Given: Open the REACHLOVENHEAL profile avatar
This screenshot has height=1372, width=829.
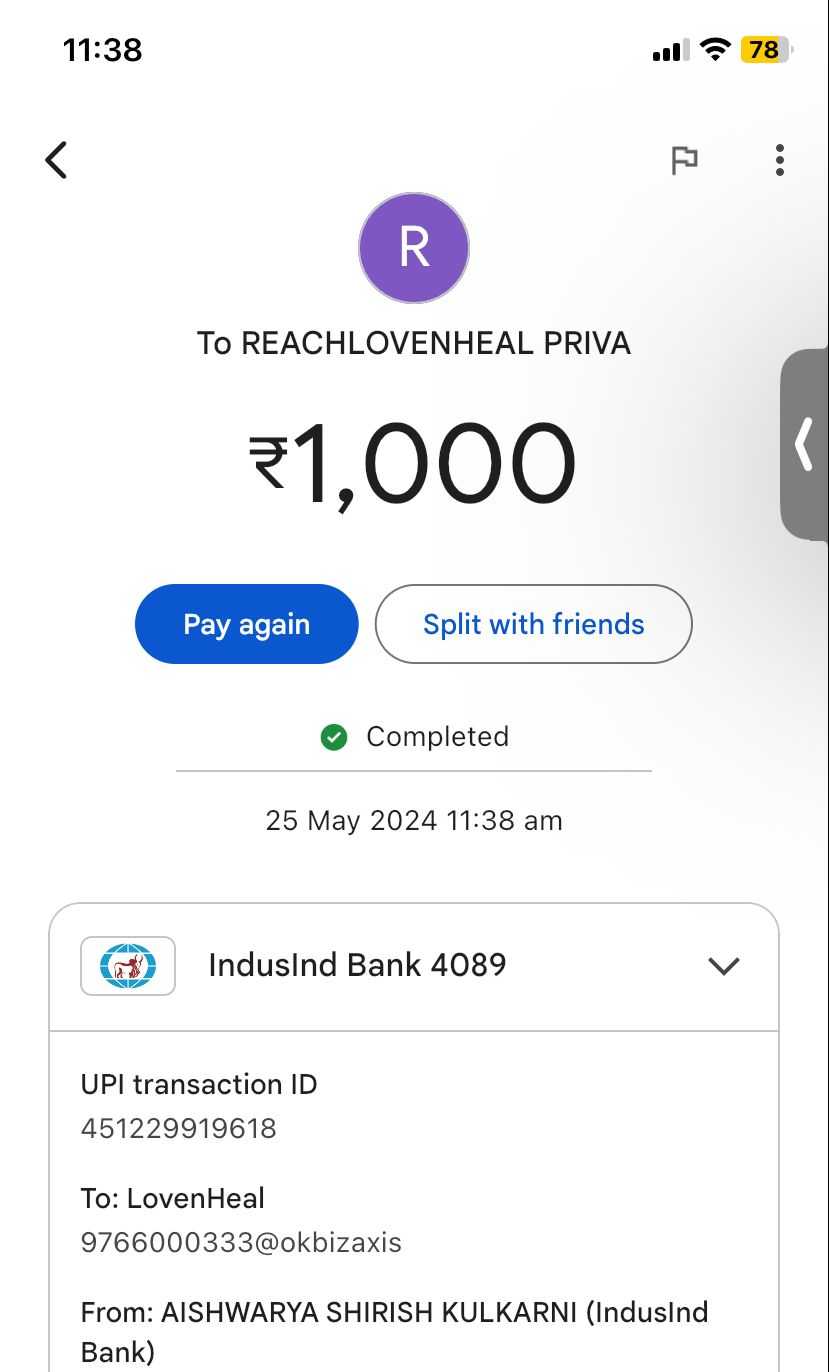Looking at the screenshot, I should pos(414,248).
